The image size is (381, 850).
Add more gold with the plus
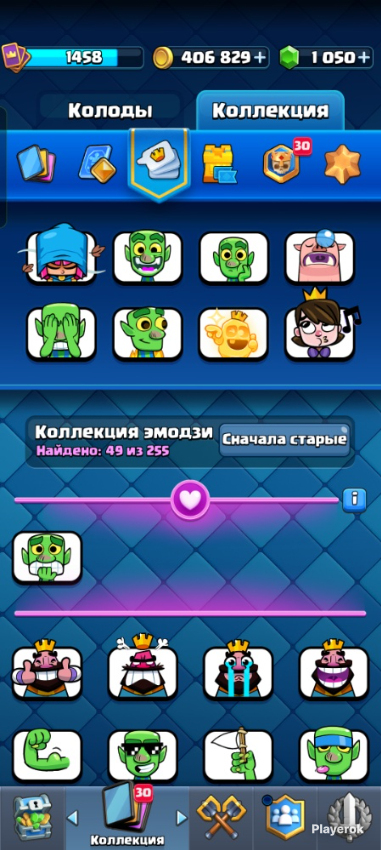[261, 57]
